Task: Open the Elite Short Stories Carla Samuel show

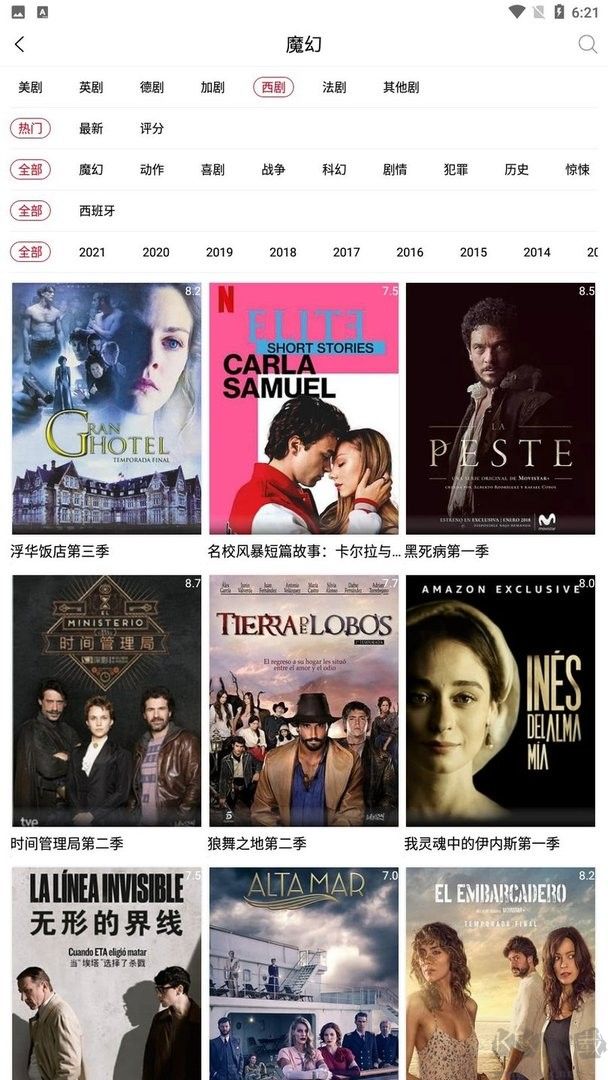Action: pos(304,408)
